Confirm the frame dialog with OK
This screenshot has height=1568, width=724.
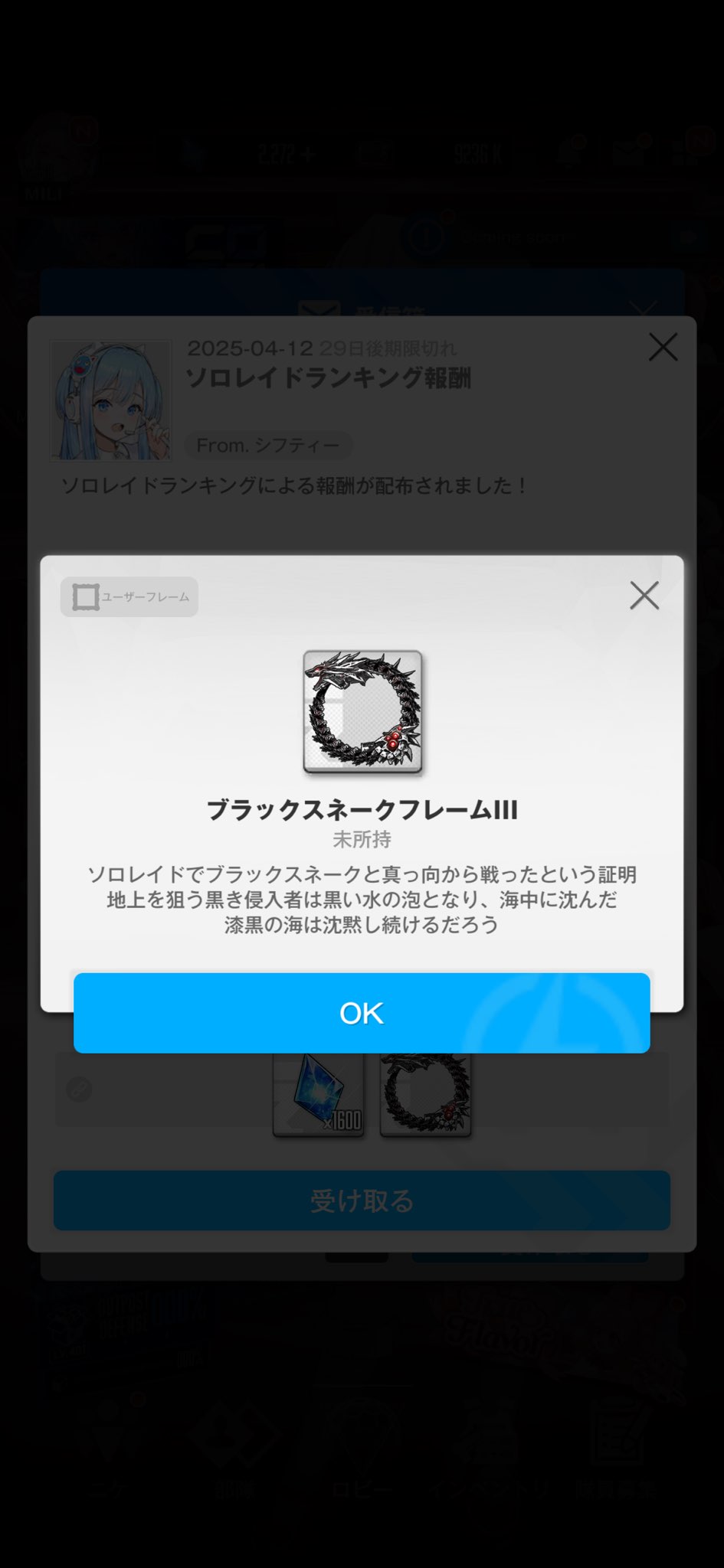point(362,1012)
